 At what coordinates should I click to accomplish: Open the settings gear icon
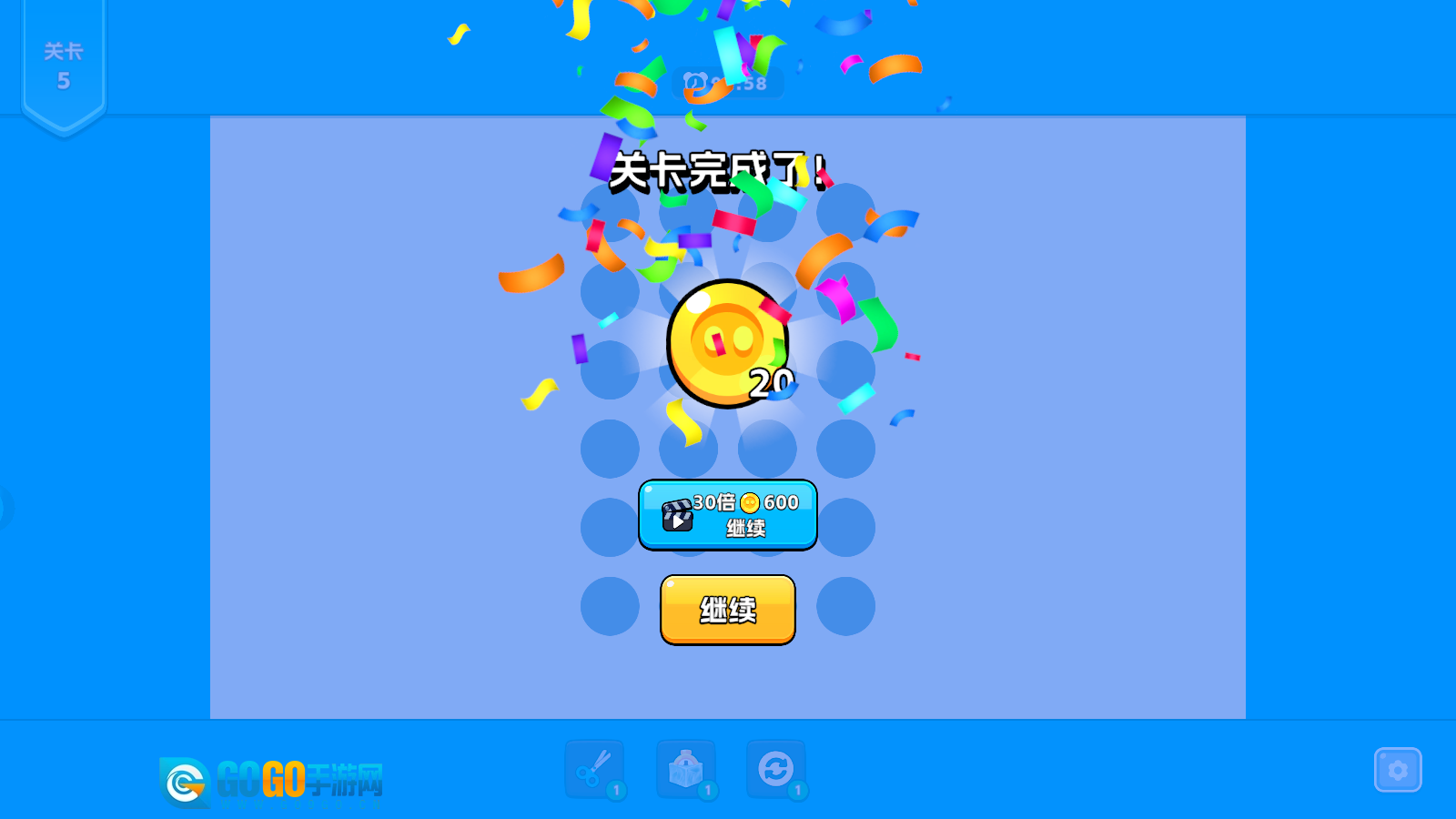[x=1398, y=770]
